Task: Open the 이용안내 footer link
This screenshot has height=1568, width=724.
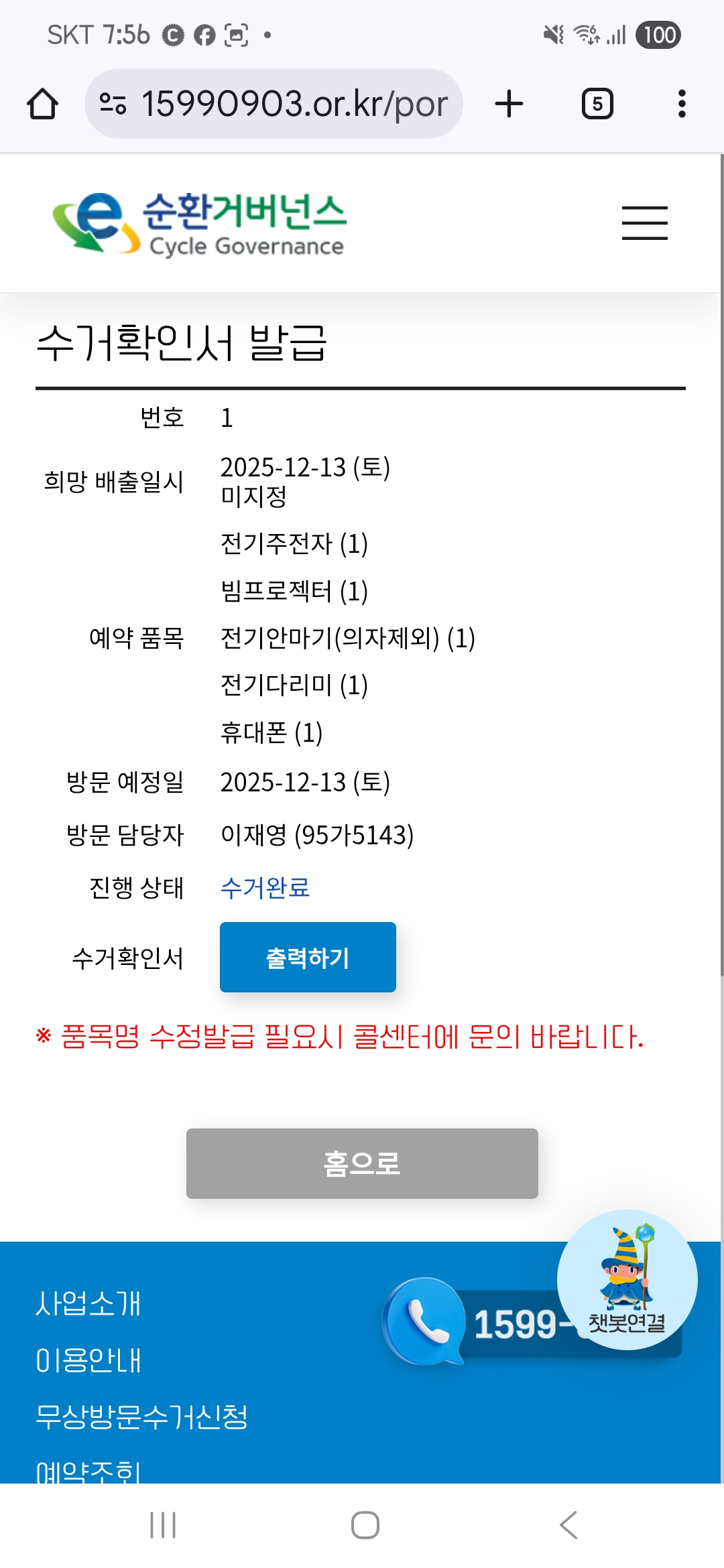Action: 88,1360
